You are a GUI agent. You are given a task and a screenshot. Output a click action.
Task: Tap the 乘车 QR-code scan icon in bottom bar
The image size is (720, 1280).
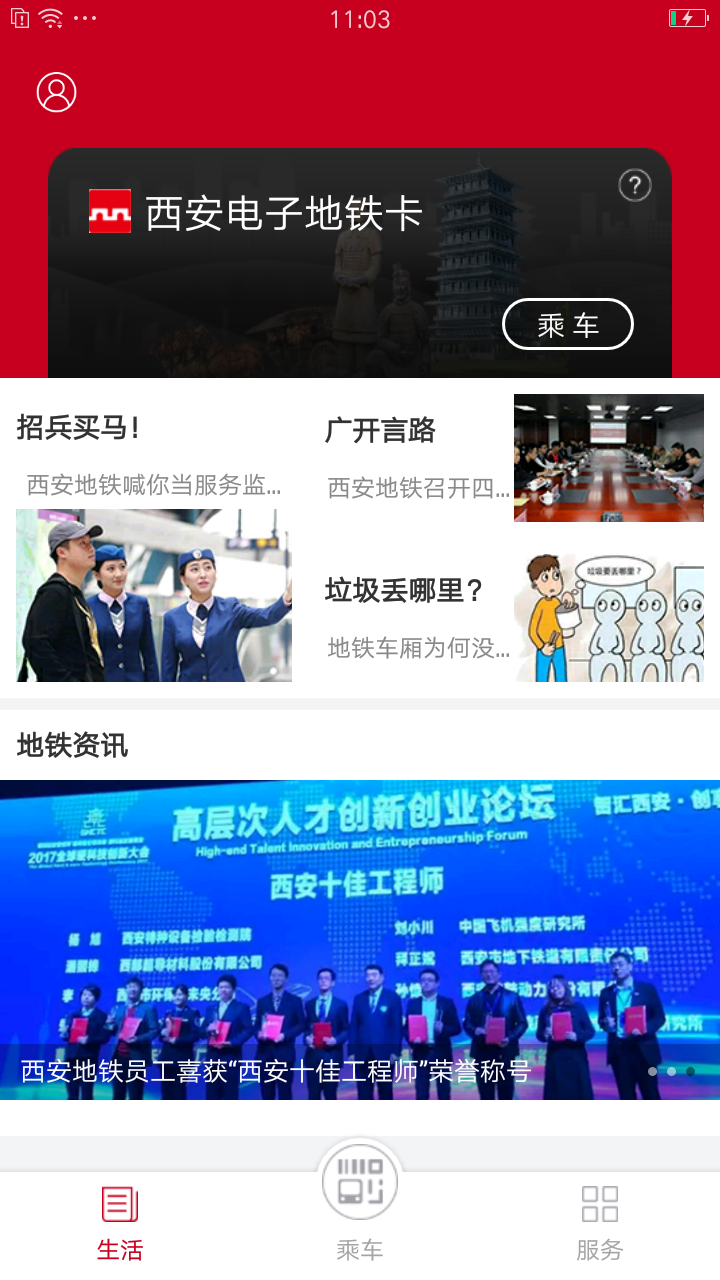[360, 1181]
